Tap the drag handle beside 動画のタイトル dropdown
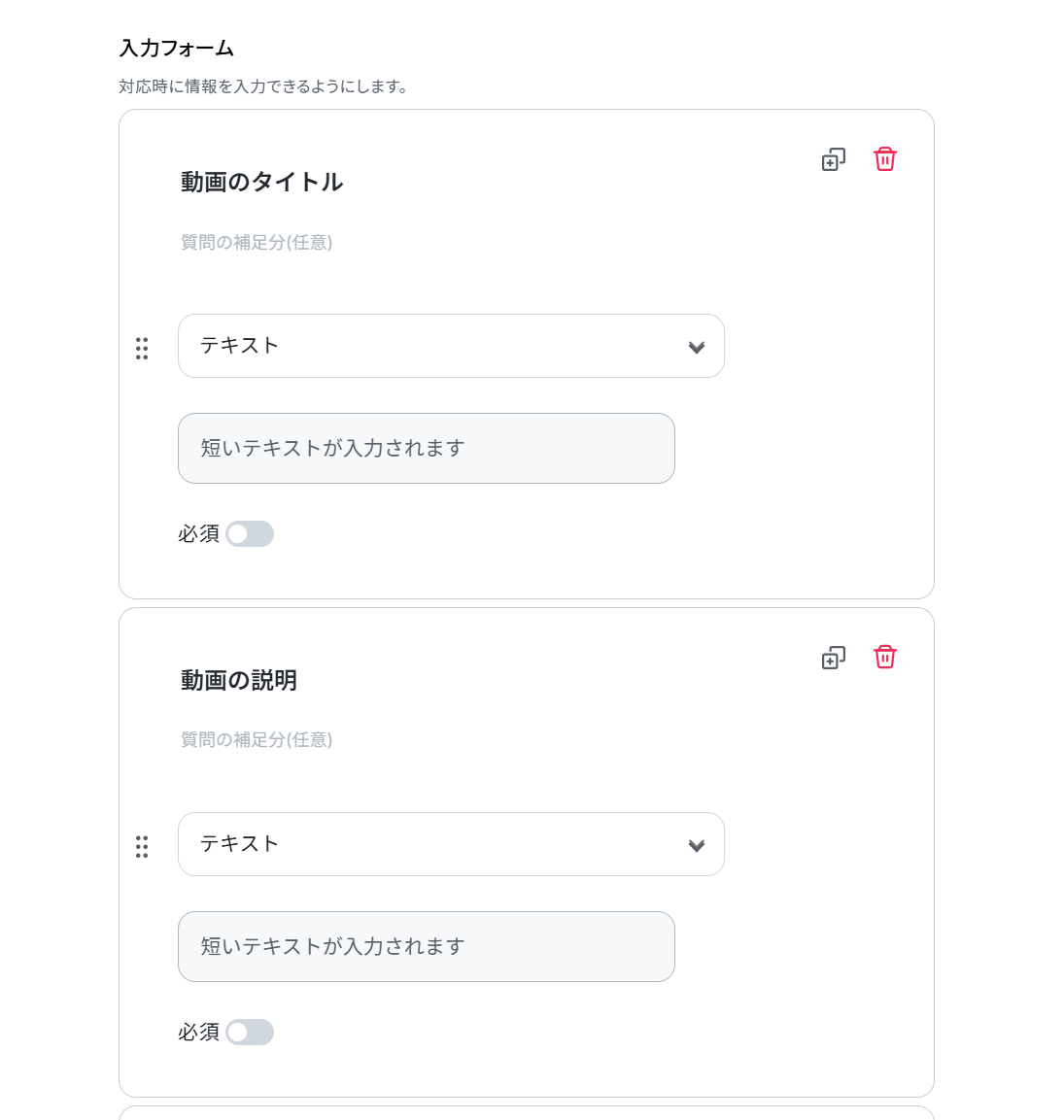 click(142, 348)
